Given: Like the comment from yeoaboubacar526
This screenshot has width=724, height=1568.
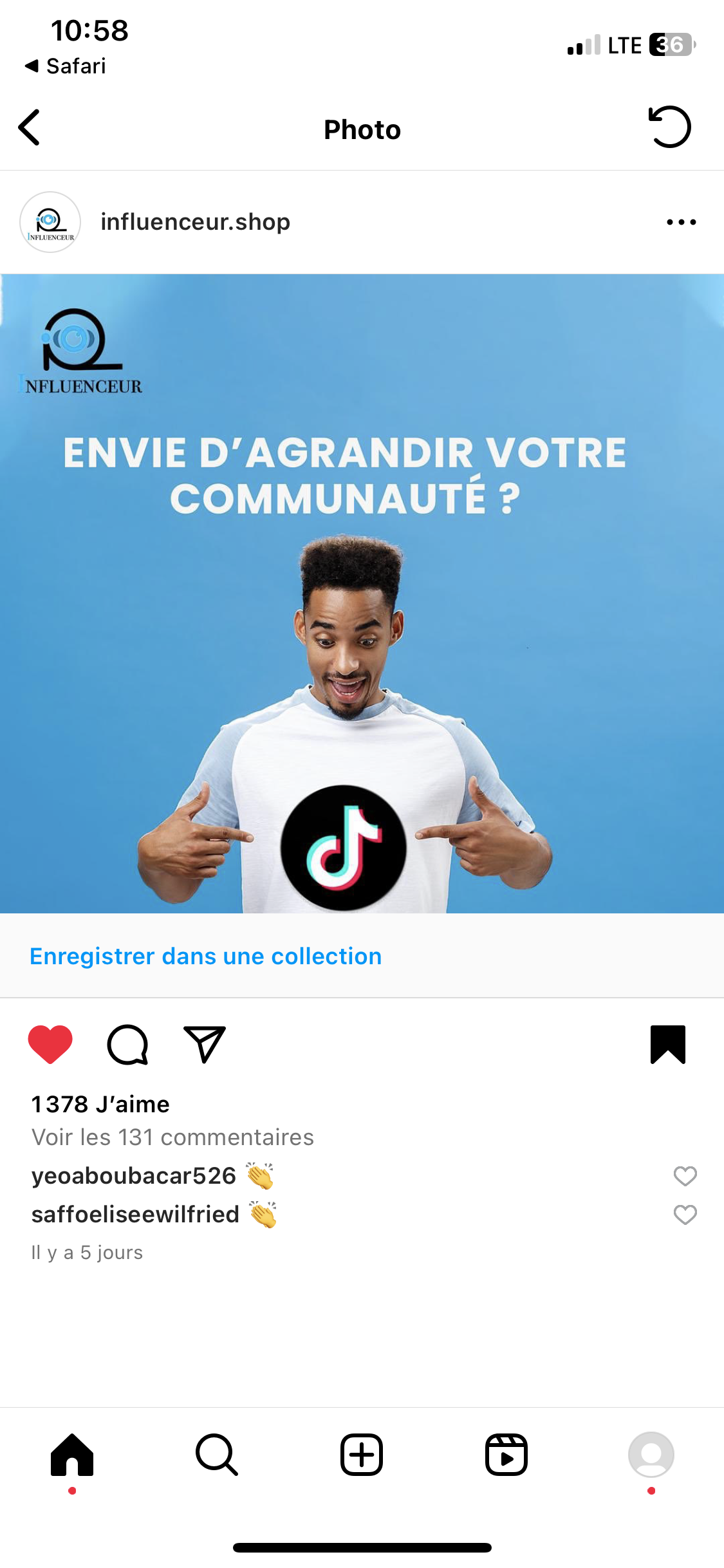Looking at the screenshot, I should tap(685, 1176).
